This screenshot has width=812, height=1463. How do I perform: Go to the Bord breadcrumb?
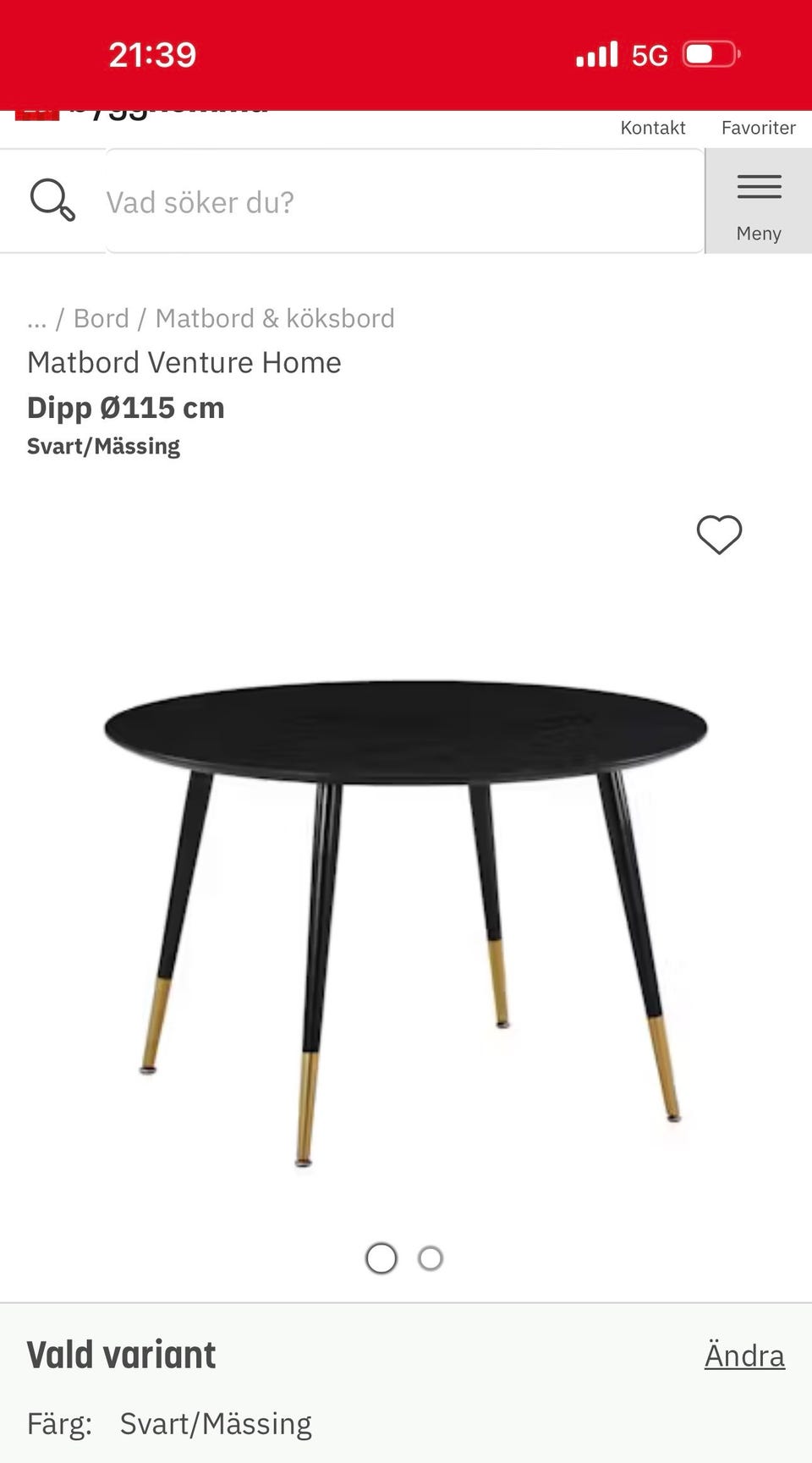[x=101, y=318]
